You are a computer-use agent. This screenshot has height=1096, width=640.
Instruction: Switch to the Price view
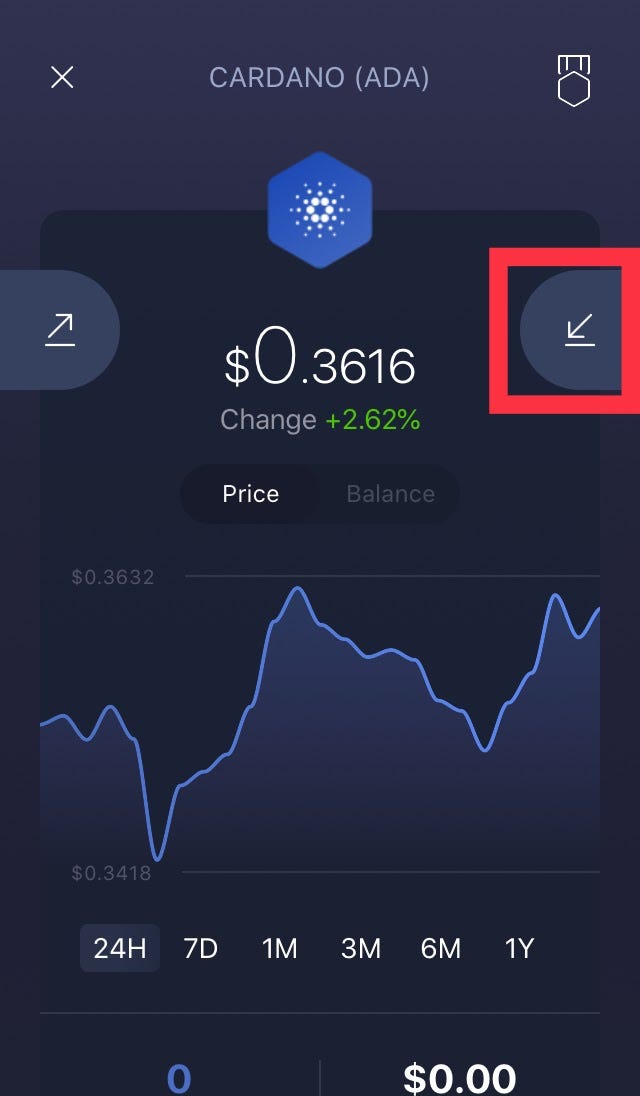[x=251, y=494]
